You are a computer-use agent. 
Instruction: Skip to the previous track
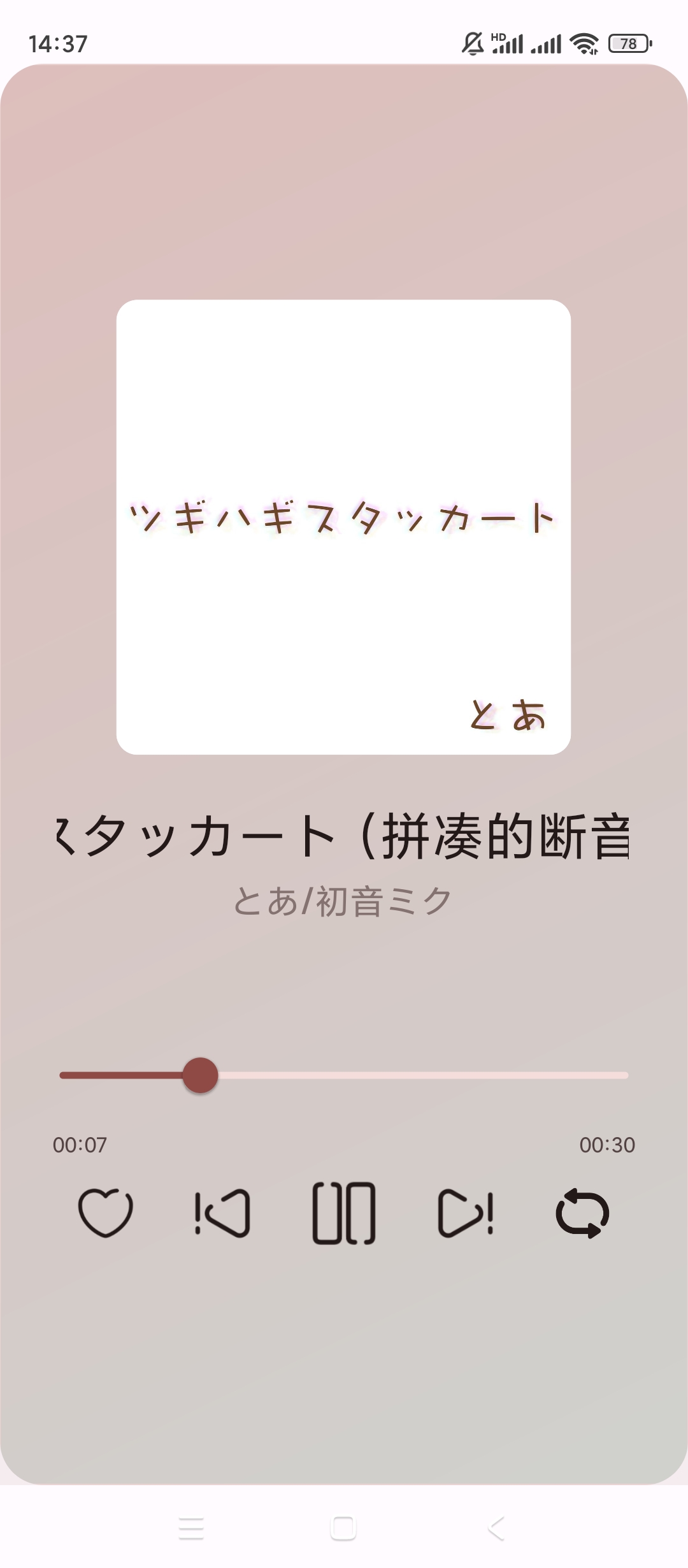[222, 1212]
